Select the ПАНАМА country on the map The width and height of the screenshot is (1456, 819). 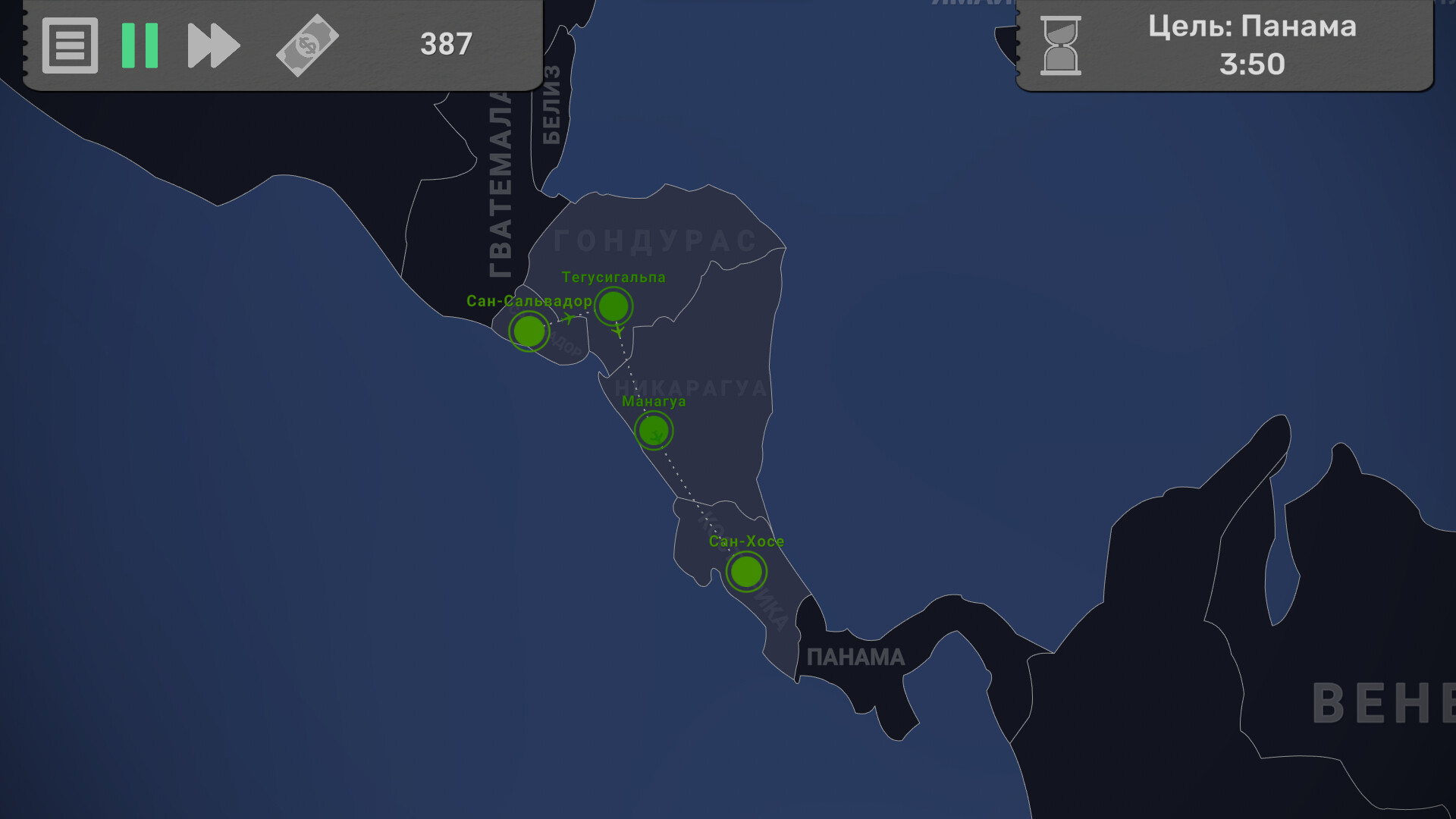855,658
